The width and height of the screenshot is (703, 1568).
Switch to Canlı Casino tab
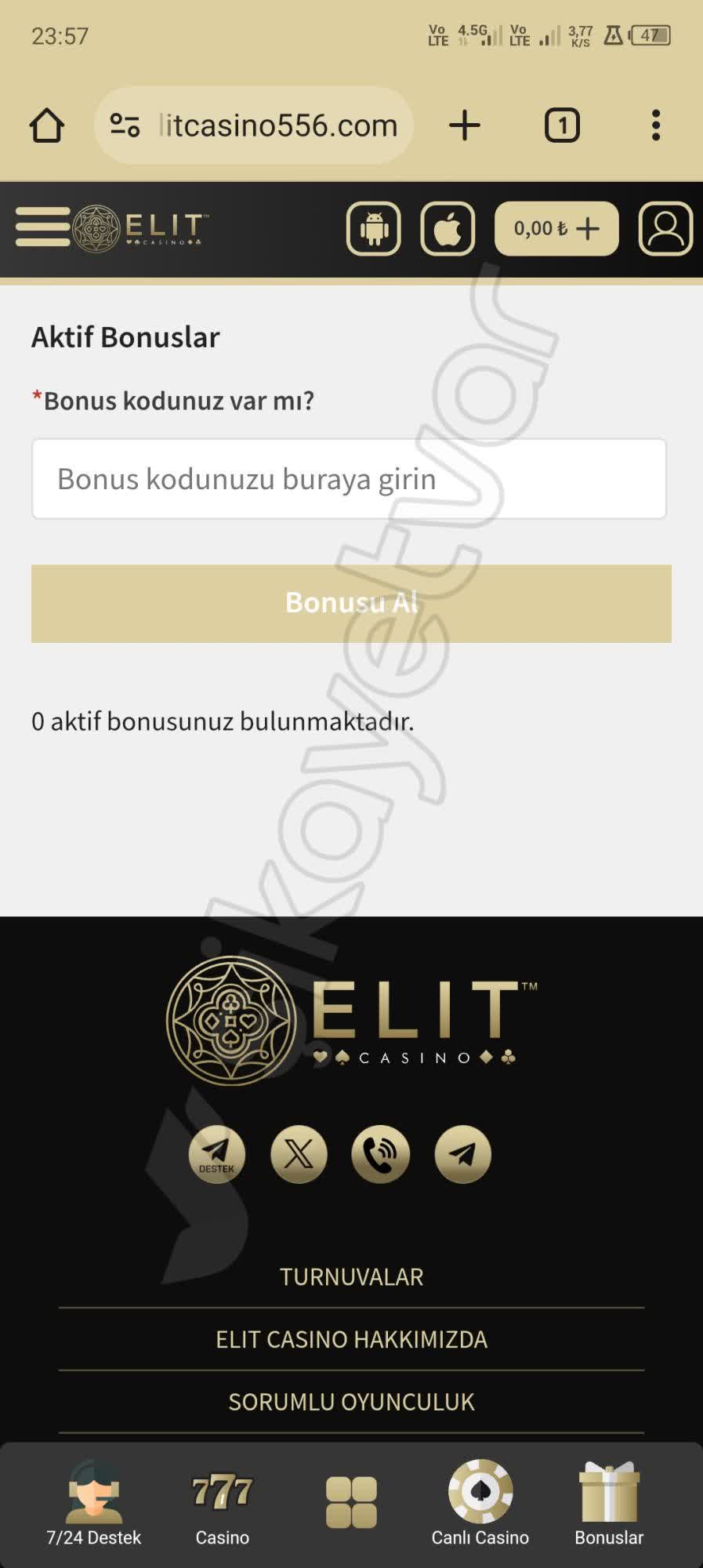[x=480, y=1504]
